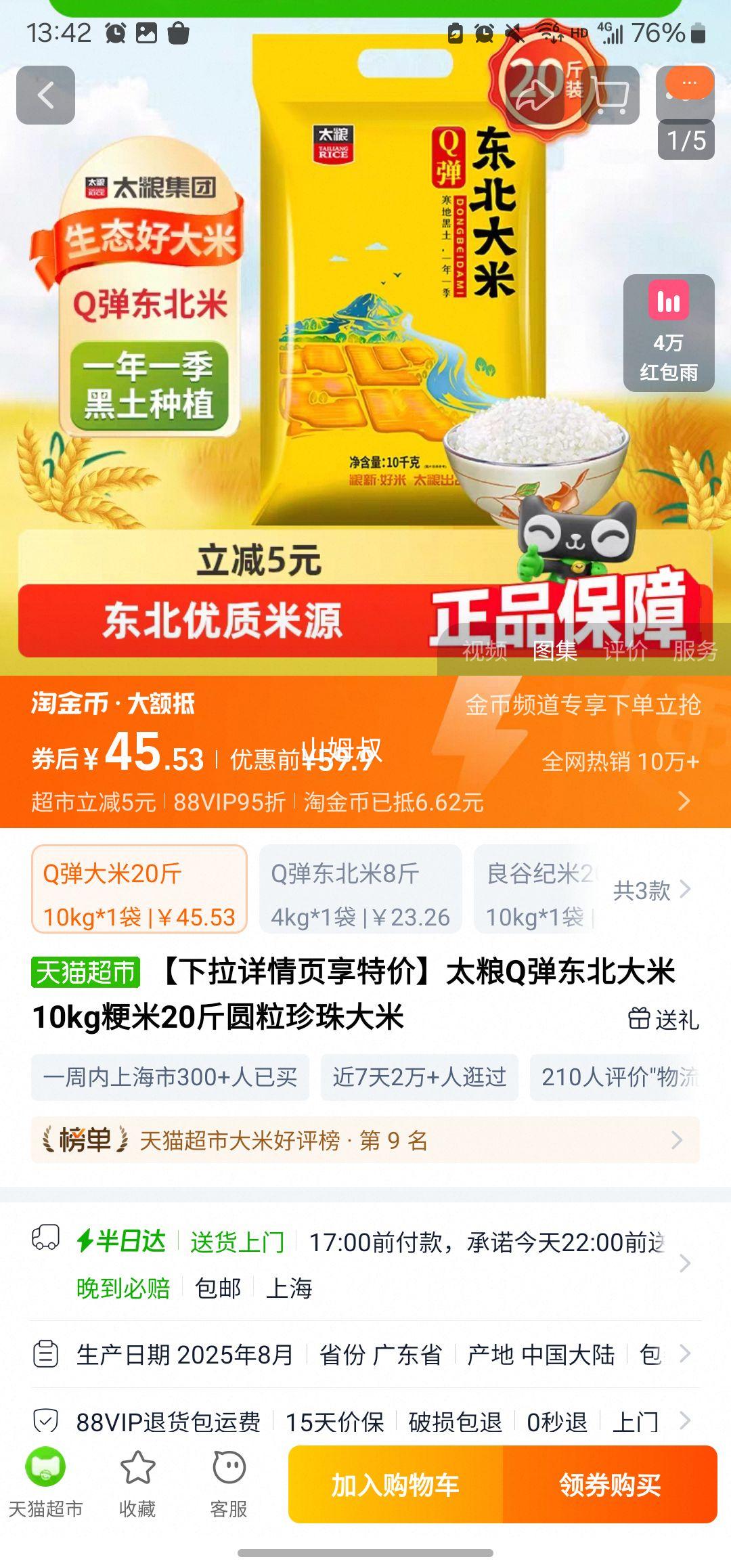Go back using the top-left arrow
Image resolution: width=731 pixels, height=1568 pixels.
45,95
